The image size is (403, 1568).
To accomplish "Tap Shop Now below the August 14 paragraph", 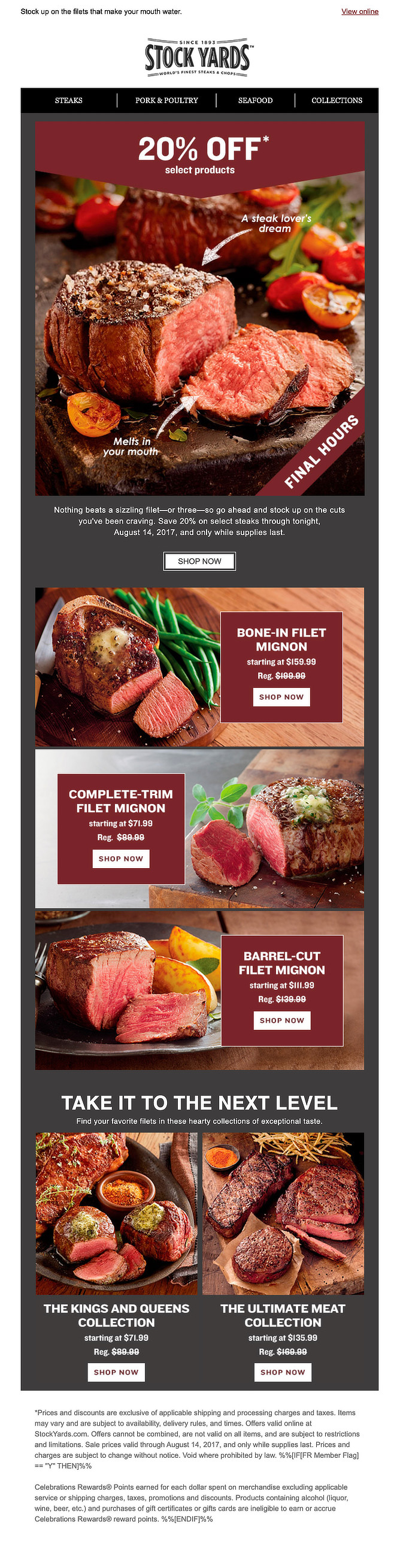I will tap(199, 561).
